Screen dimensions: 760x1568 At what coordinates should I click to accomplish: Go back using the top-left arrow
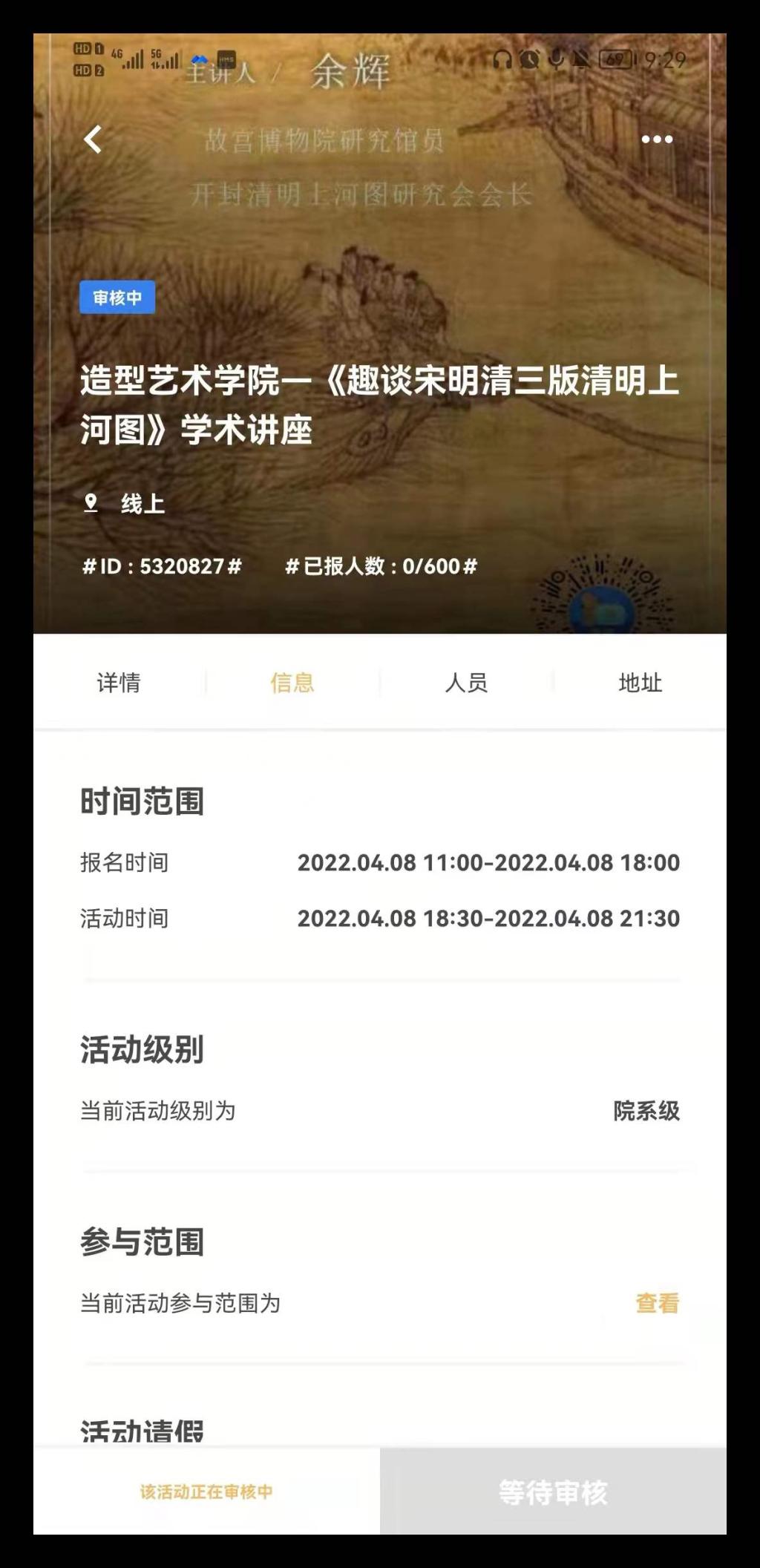tap(93, 140)
